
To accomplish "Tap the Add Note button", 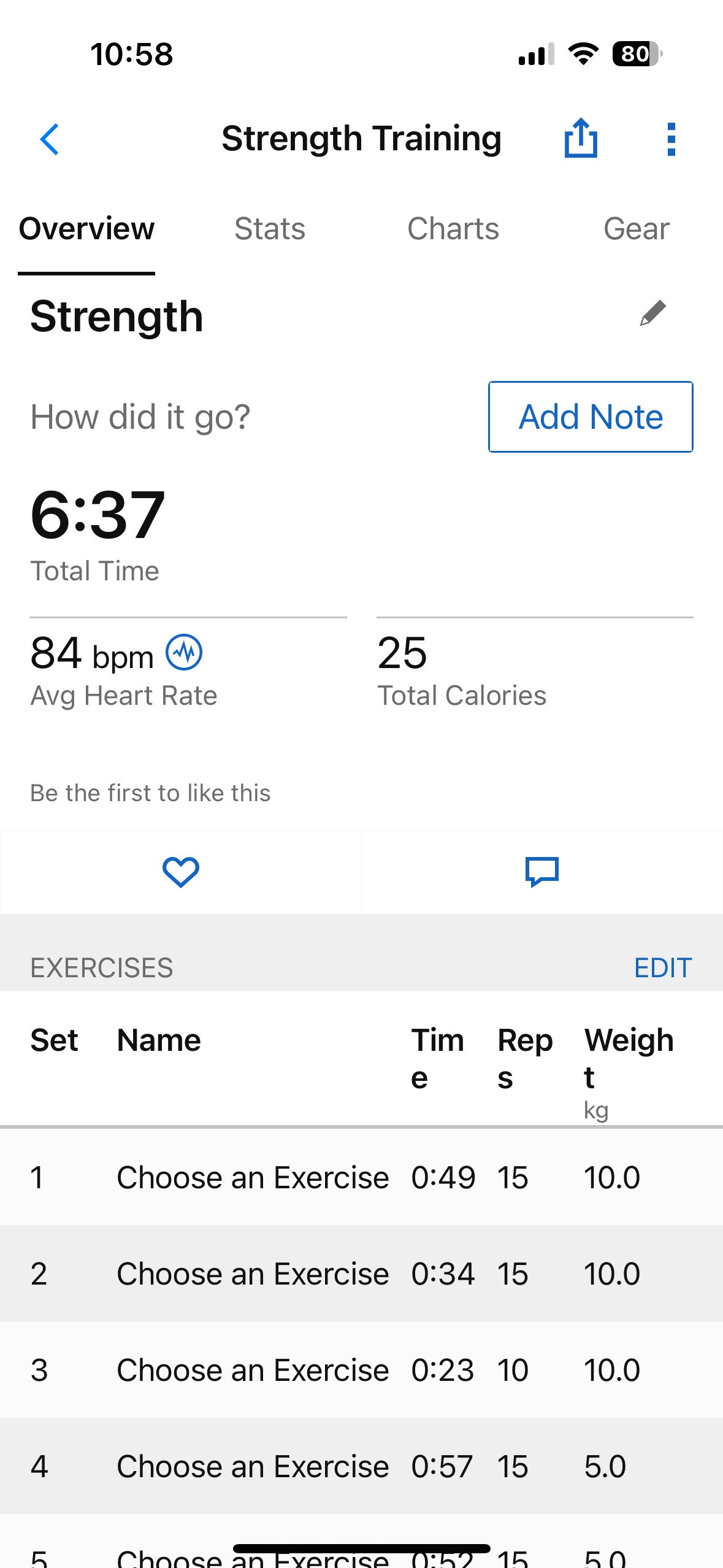I will 591,417.
